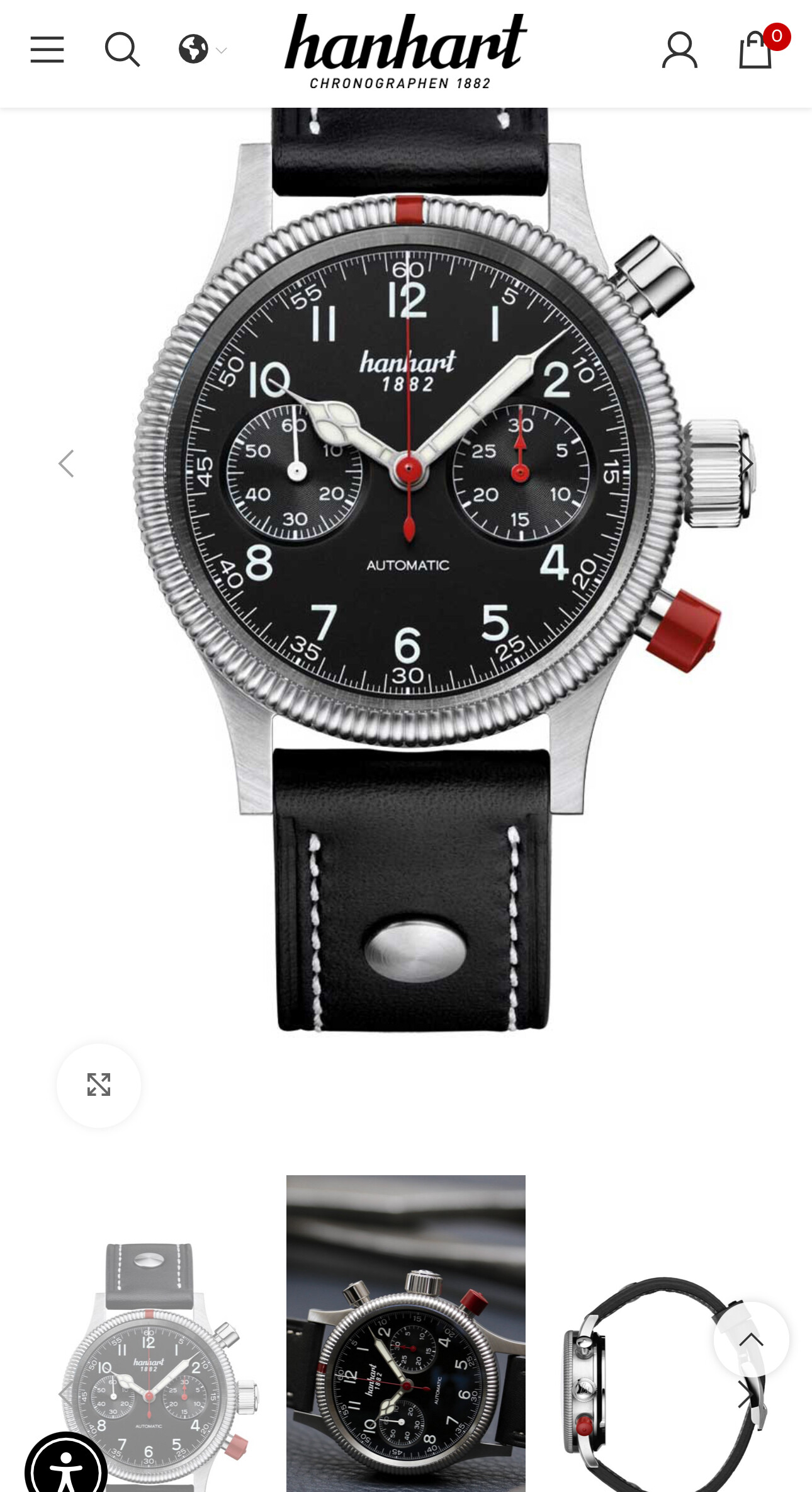Open the hamburger menu
812x1492 pixels.
pos(47,50)
